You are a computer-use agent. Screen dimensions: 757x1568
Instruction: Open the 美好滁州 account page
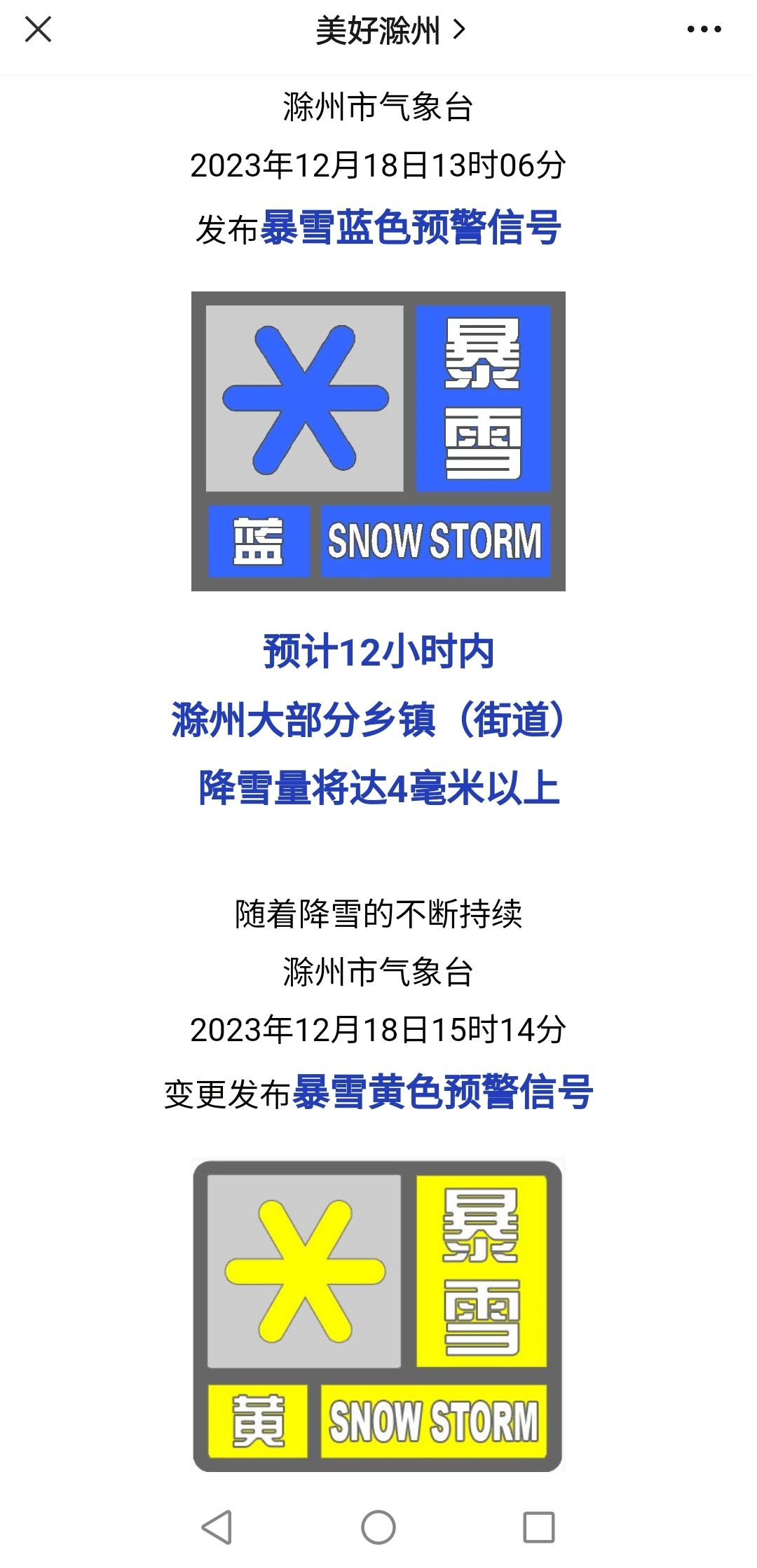pos(389,30)
